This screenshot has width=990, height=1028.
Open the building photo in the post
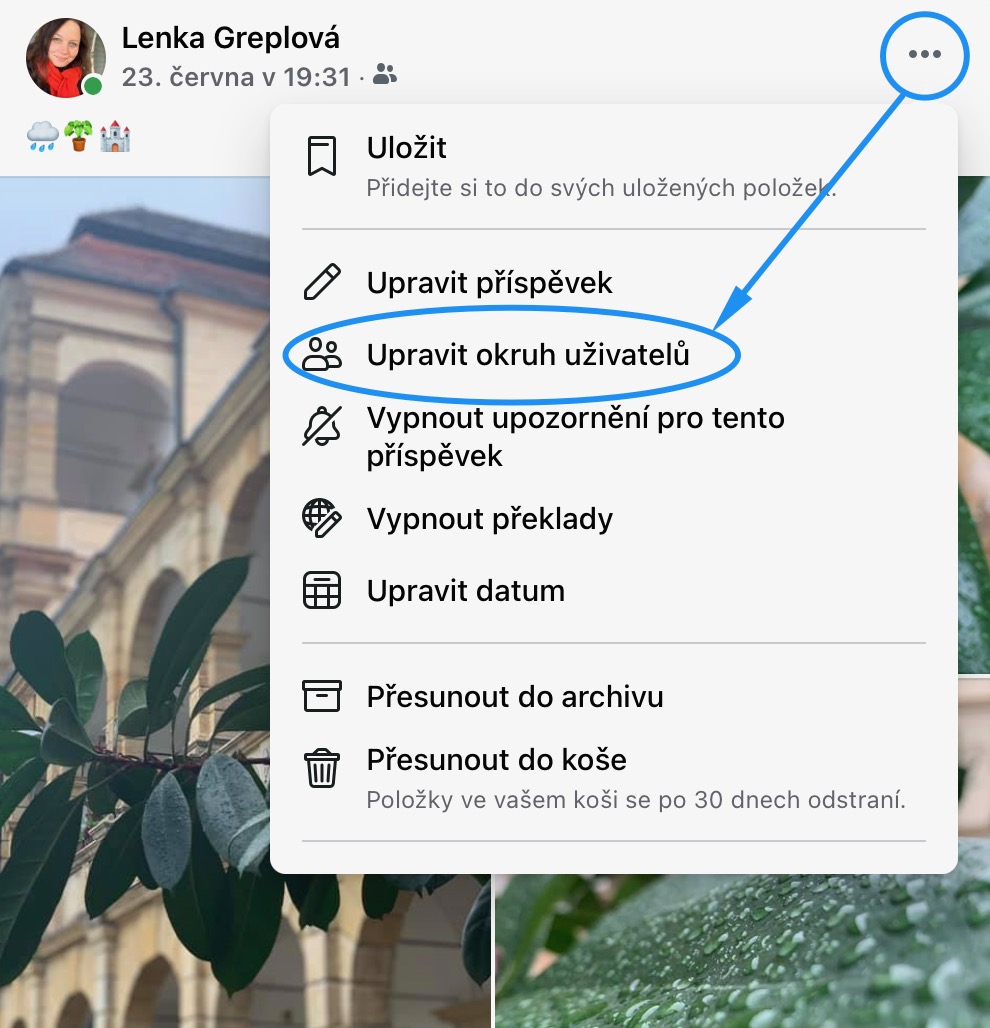(130, 500)
